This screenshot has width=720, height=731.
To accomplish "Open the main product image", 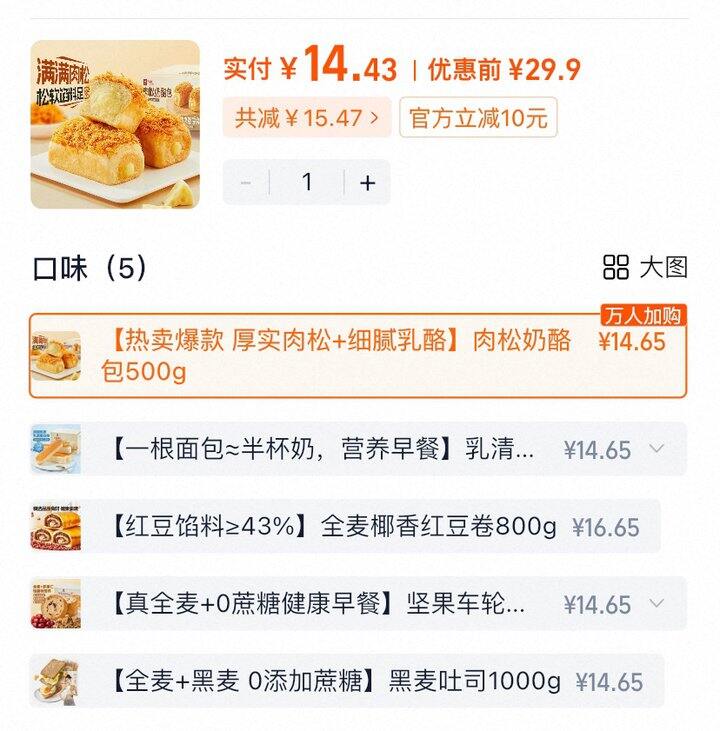I will 115,124.
